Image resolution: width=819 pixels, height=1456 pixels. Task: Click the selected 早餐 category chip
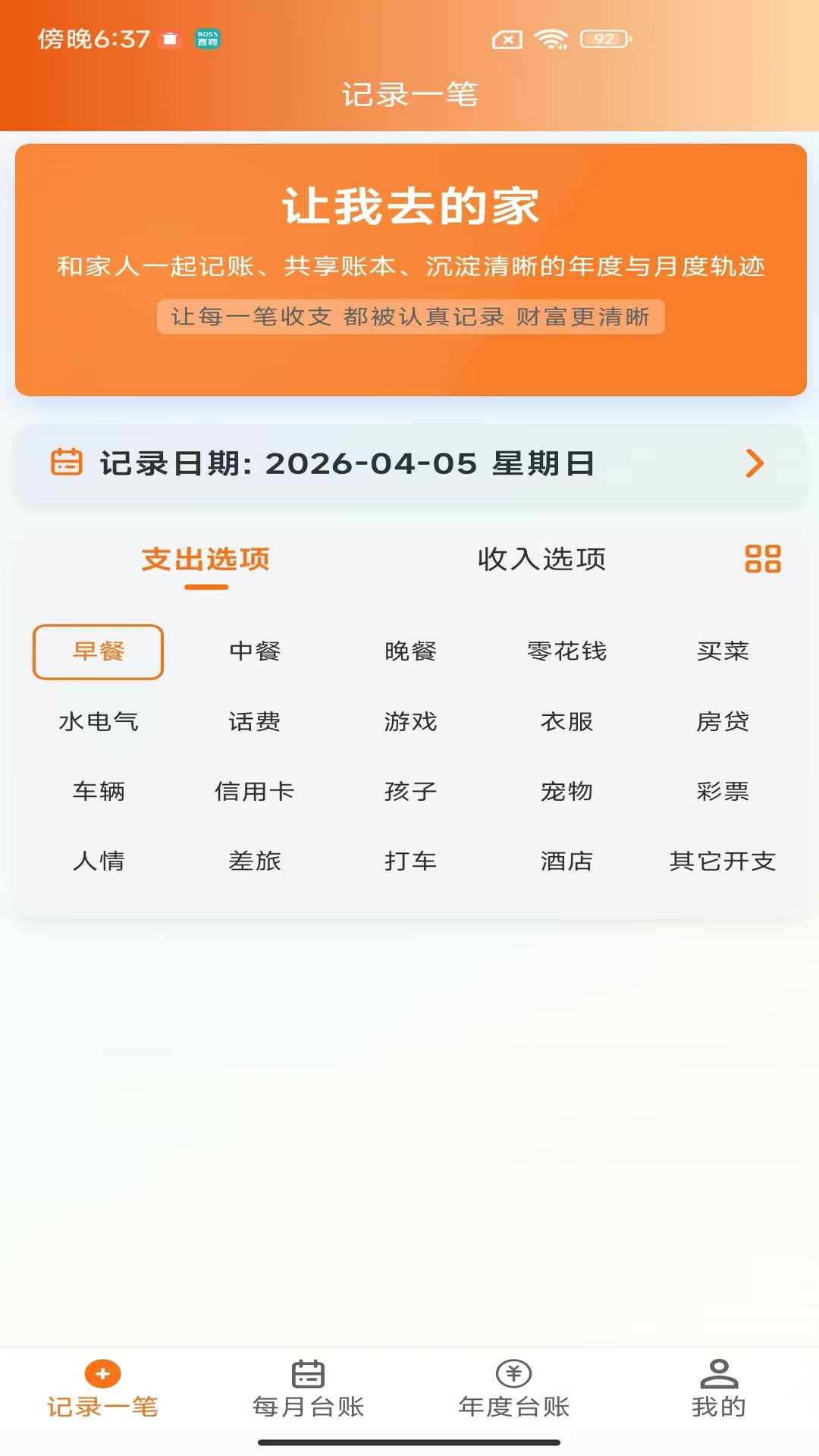coord(98,651)
